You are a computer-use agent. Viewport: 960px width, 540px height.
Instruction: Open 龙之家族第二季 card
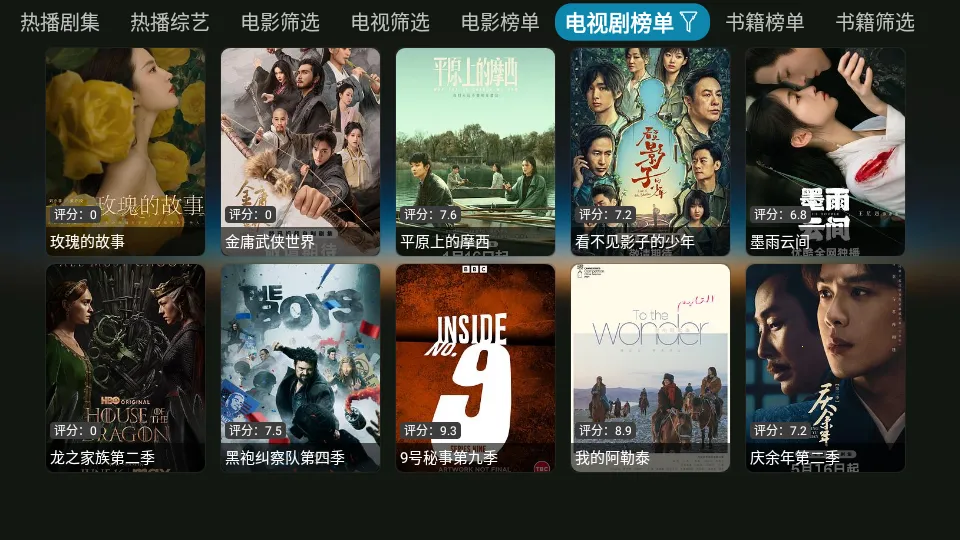click(125, 367)
